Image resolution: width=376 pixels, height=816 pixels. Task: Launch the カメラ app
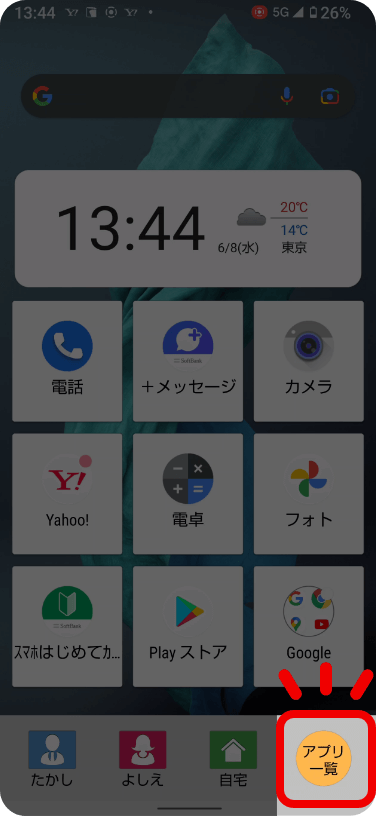tap(308, 361)
